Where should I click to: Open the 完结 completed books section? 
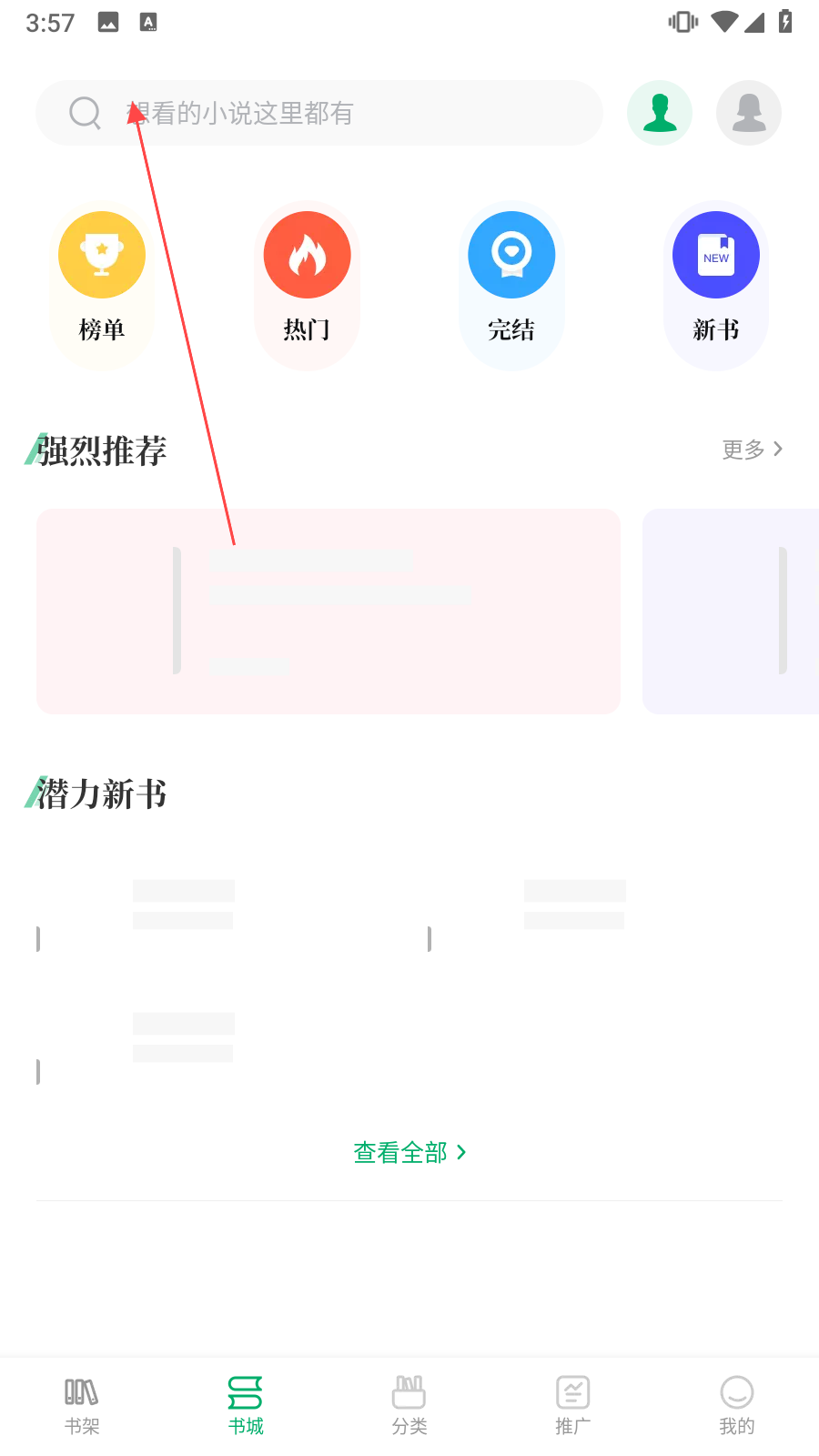tap(511, 286)
